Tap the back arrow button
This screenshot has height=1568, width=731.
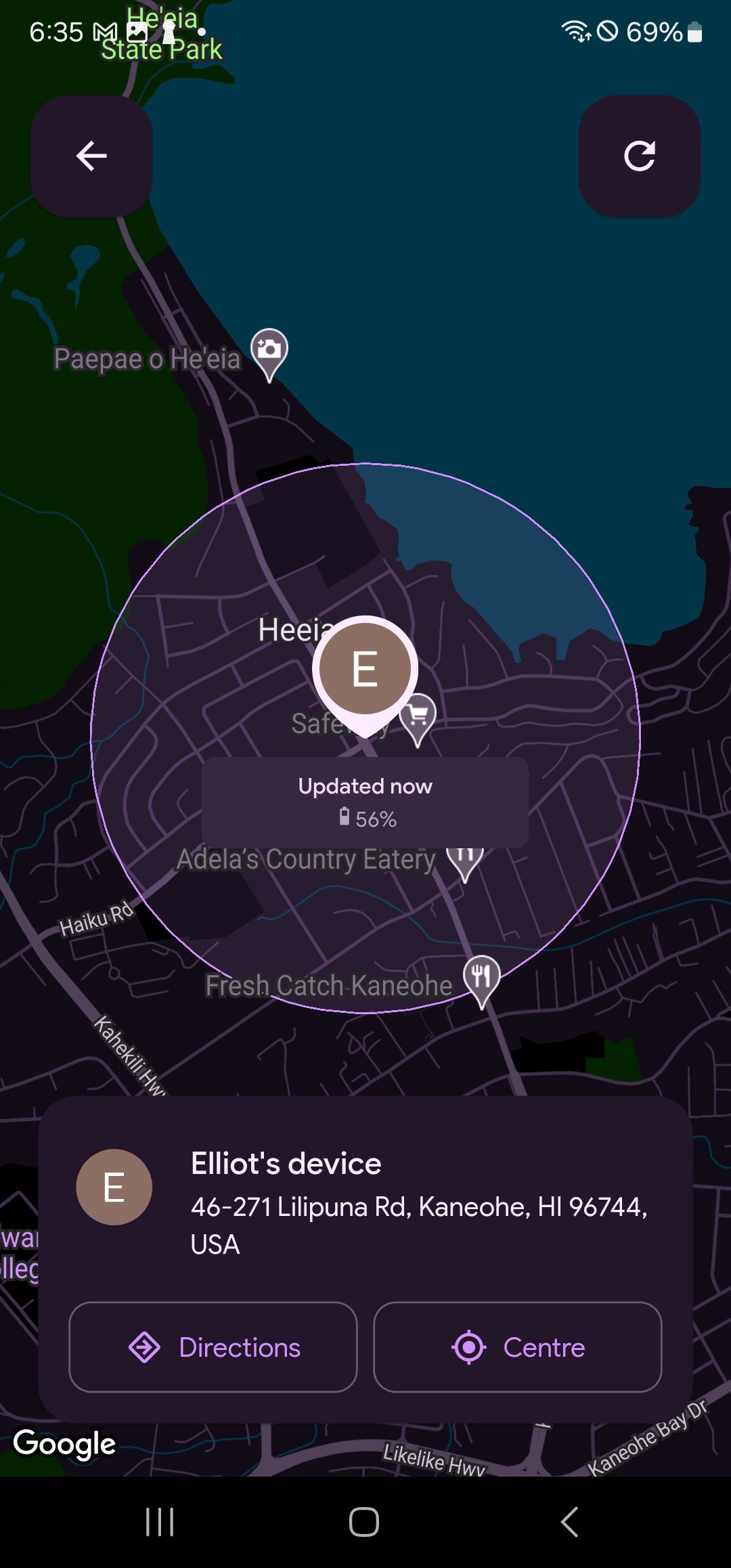[91, 156]
